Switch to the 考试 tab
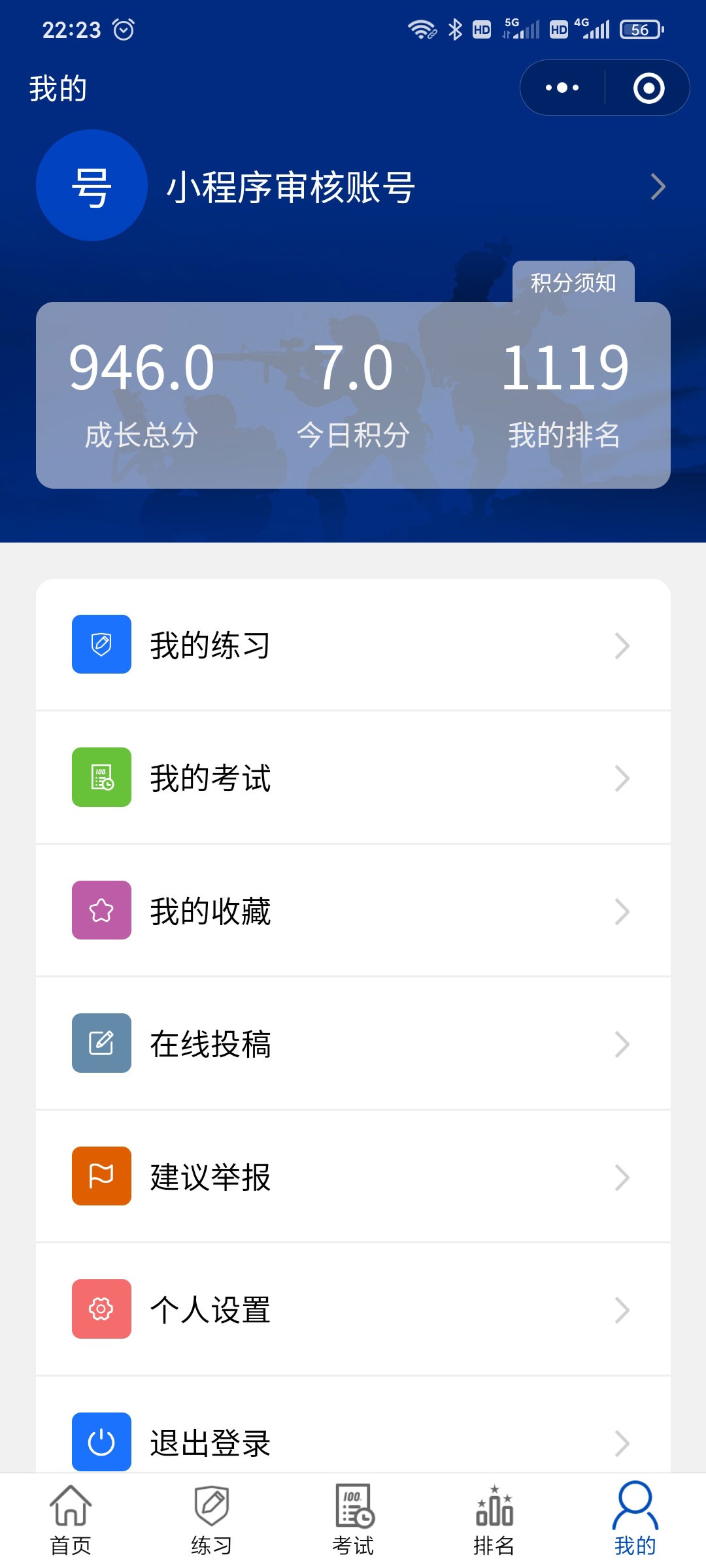 (353, 1520)
